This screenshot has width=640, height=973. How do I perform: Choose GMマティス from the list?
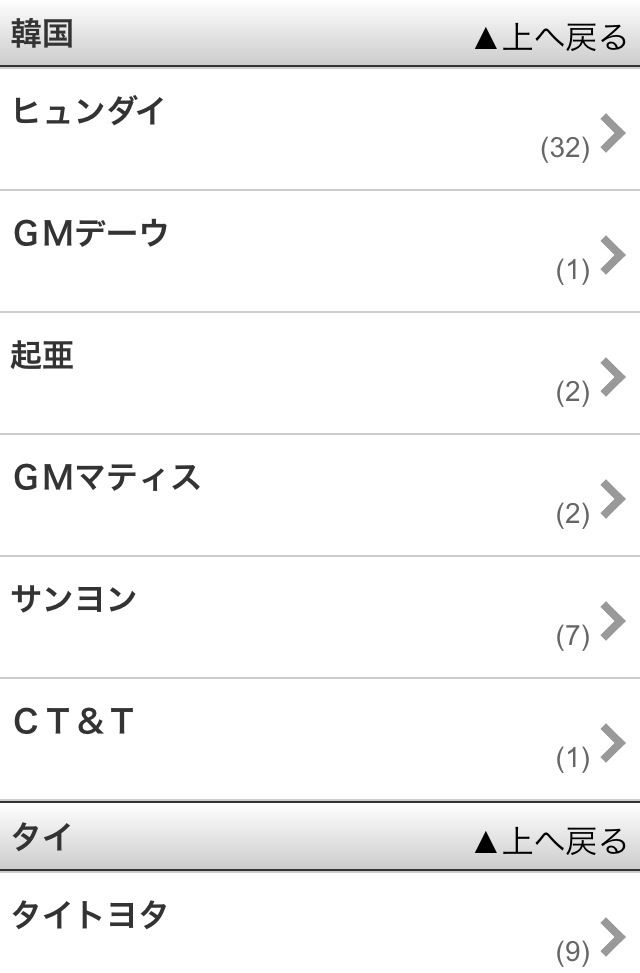(320, 495)
